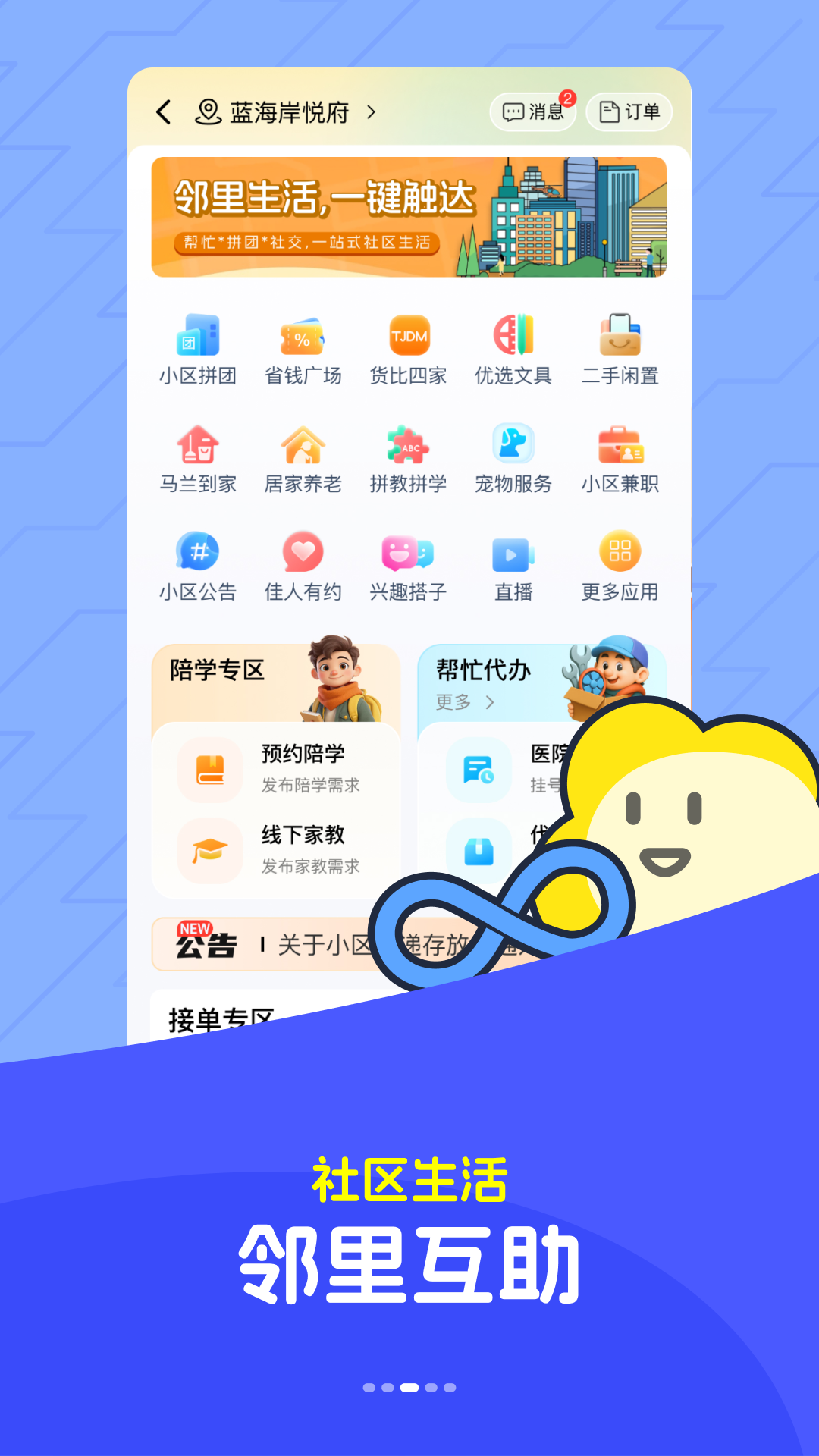Launch 拼教拼学 tutoring puzzle icon
This screenshot has height=1456, width=819.
click(x=409, y=455)
